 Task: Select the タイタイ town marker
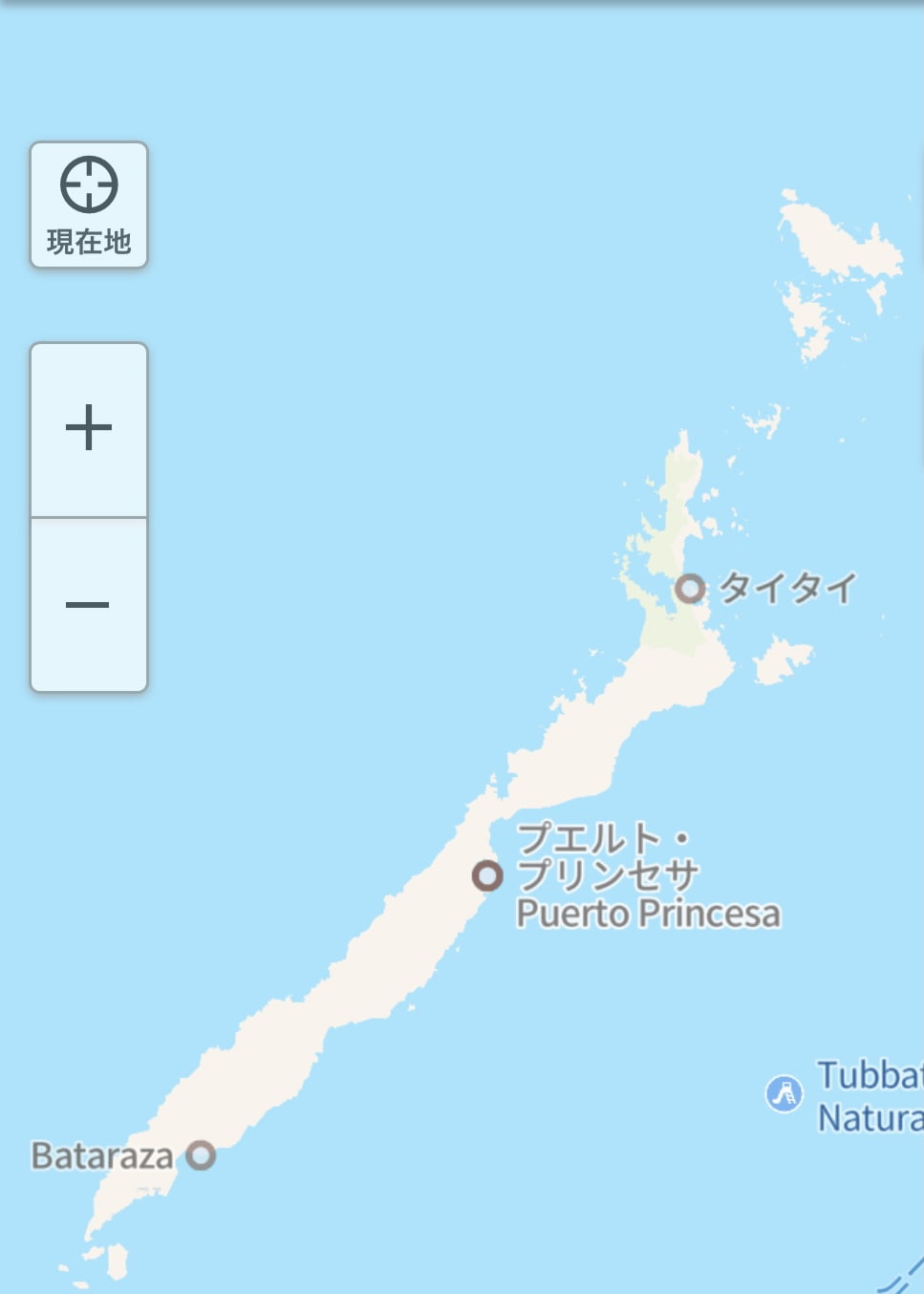pos(690,589)
